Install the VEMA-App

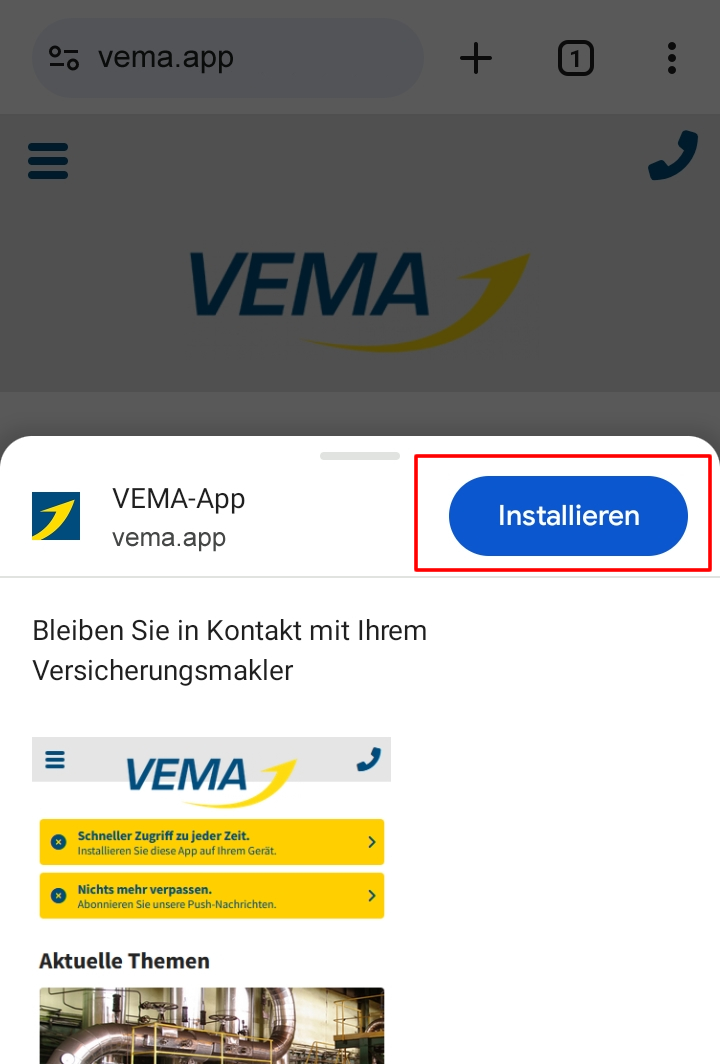568,516
